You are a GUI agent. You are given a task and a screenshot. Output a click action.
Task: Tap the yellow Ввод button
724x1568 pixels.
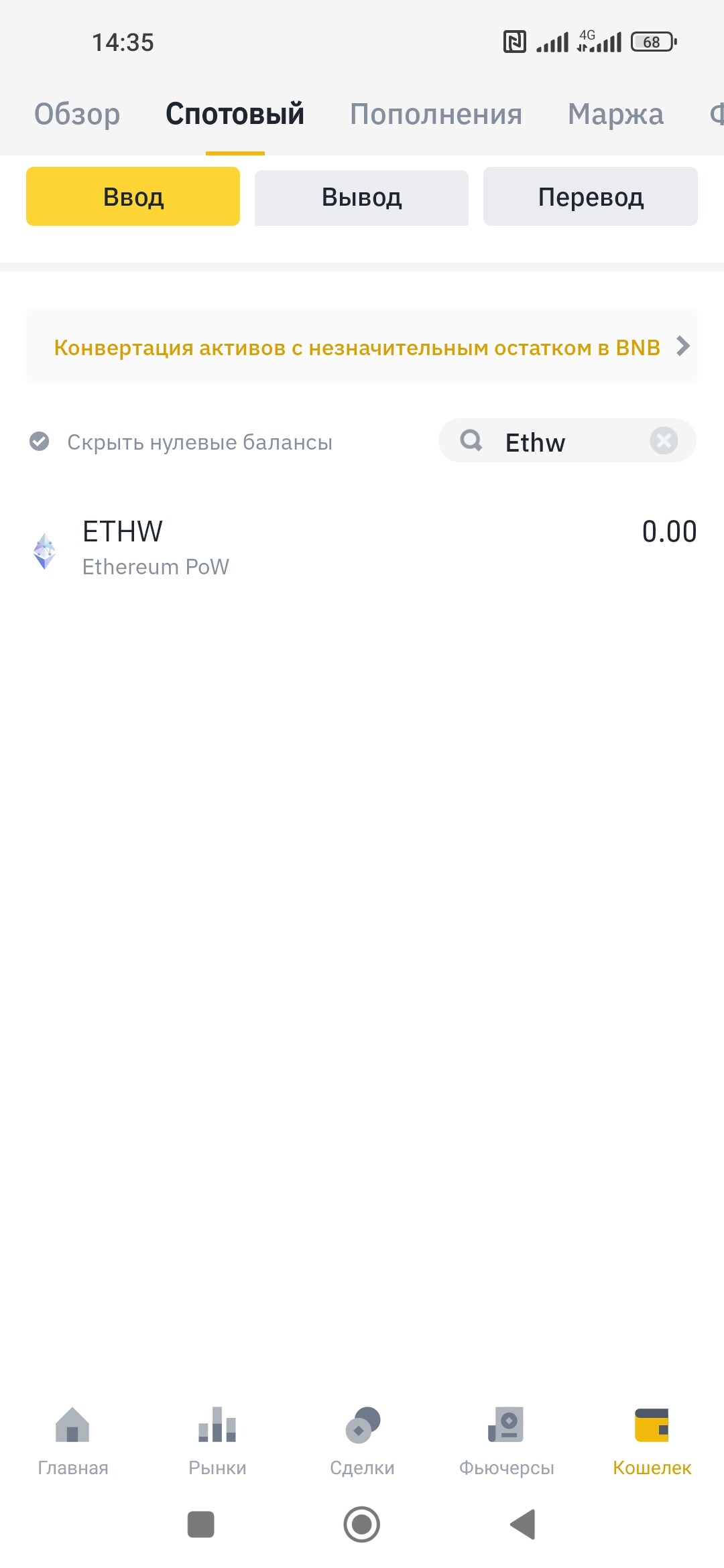click(x=133, y=196)
